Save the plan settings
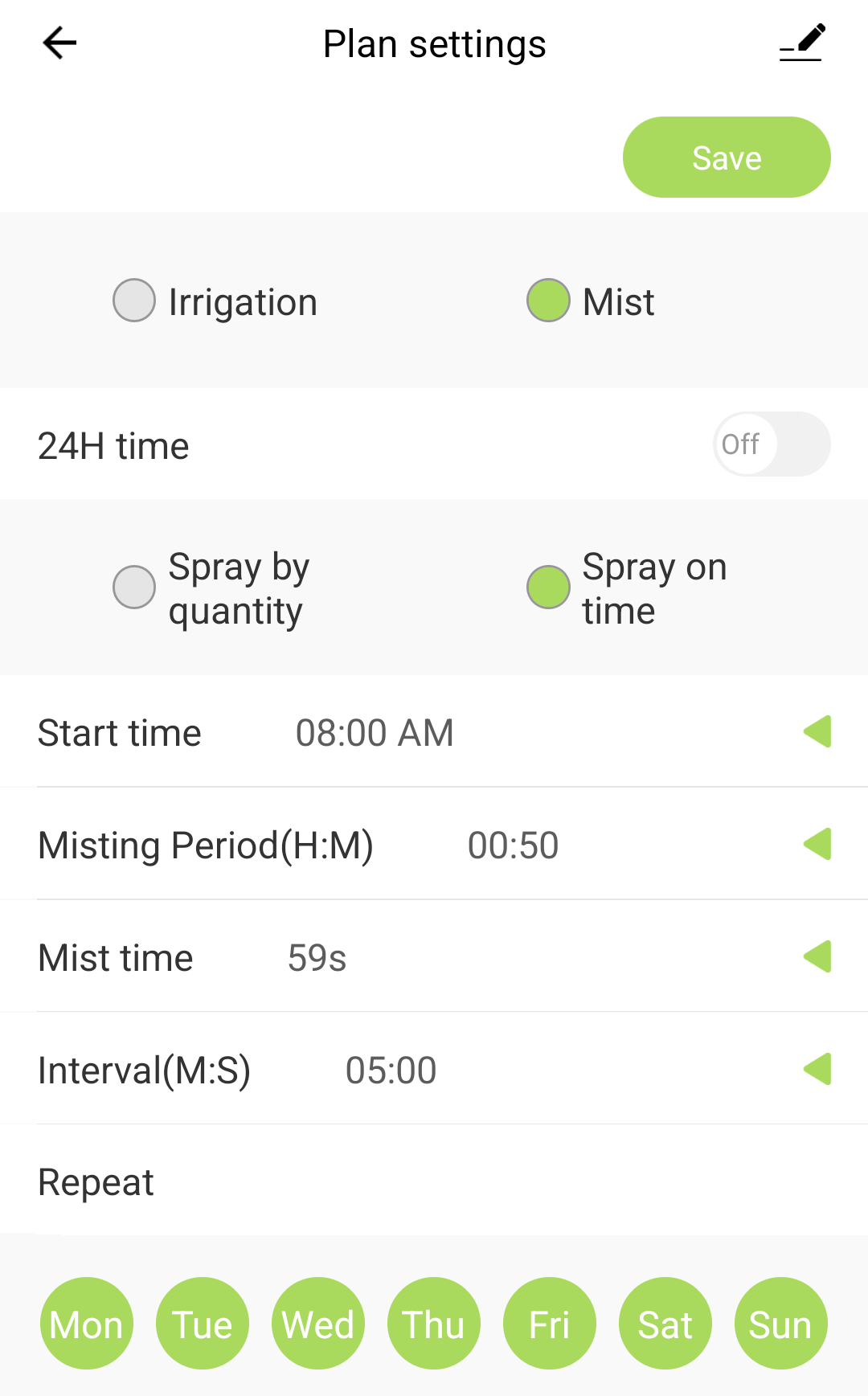The width and height of the screenshot is (868, 1396). [727, 158]
